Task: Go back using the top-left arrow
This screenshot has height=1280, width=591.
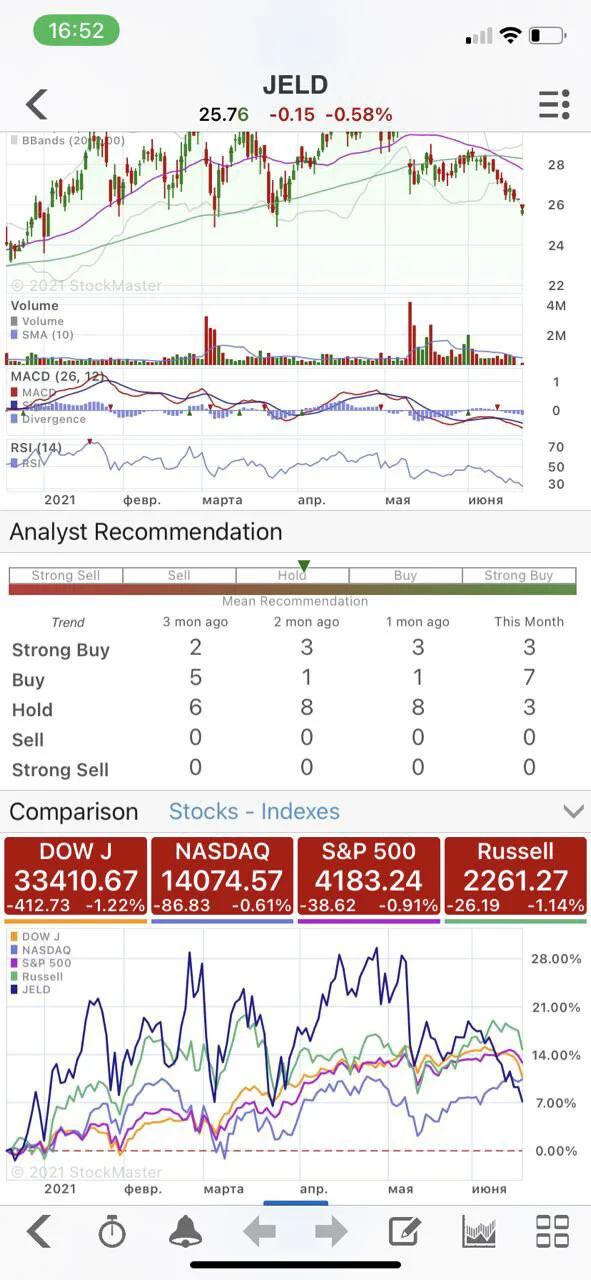Action: point(37,104)
